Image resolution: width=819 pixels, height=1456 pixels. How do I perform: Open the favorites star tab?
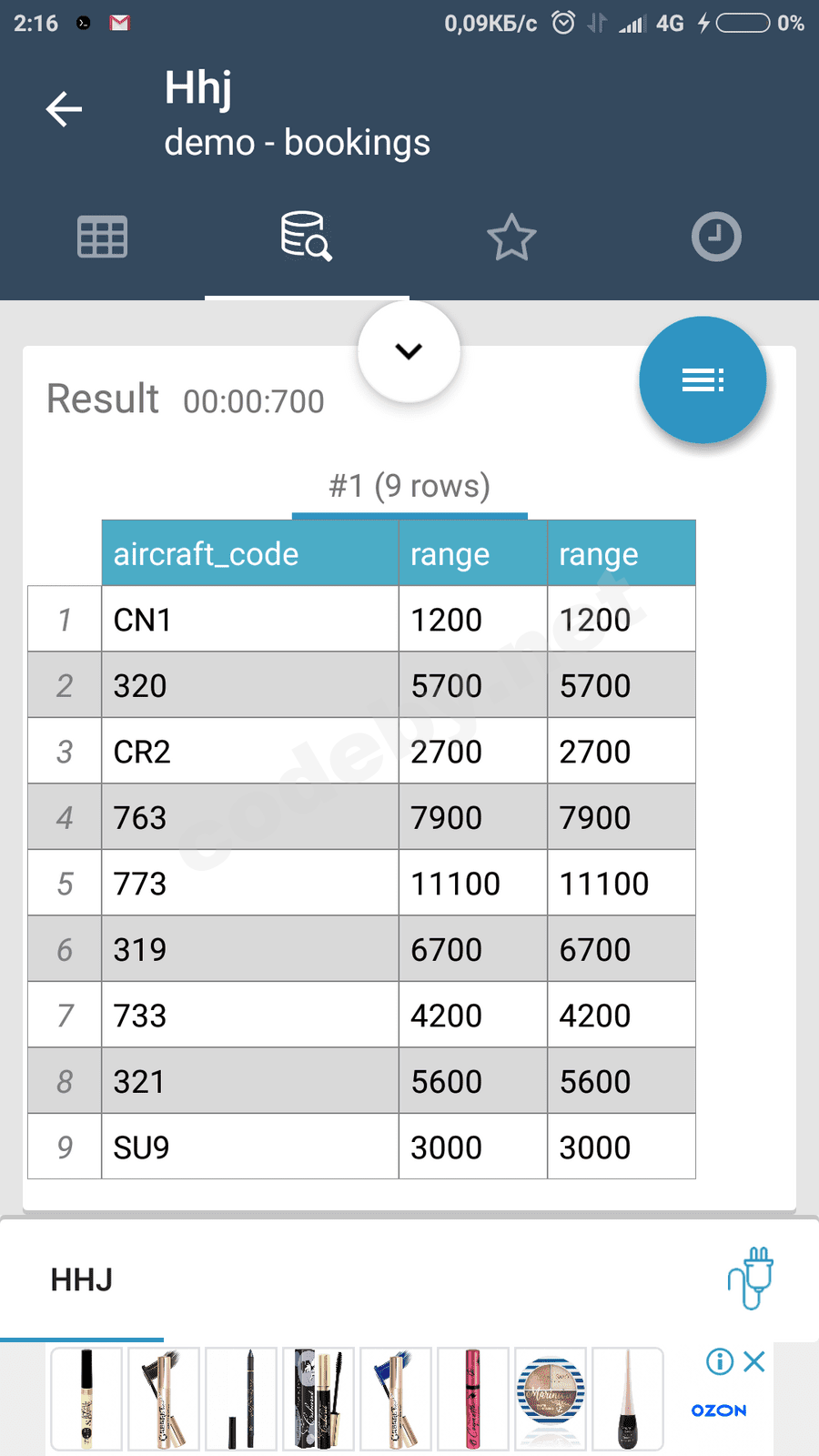tap(511, 238)
